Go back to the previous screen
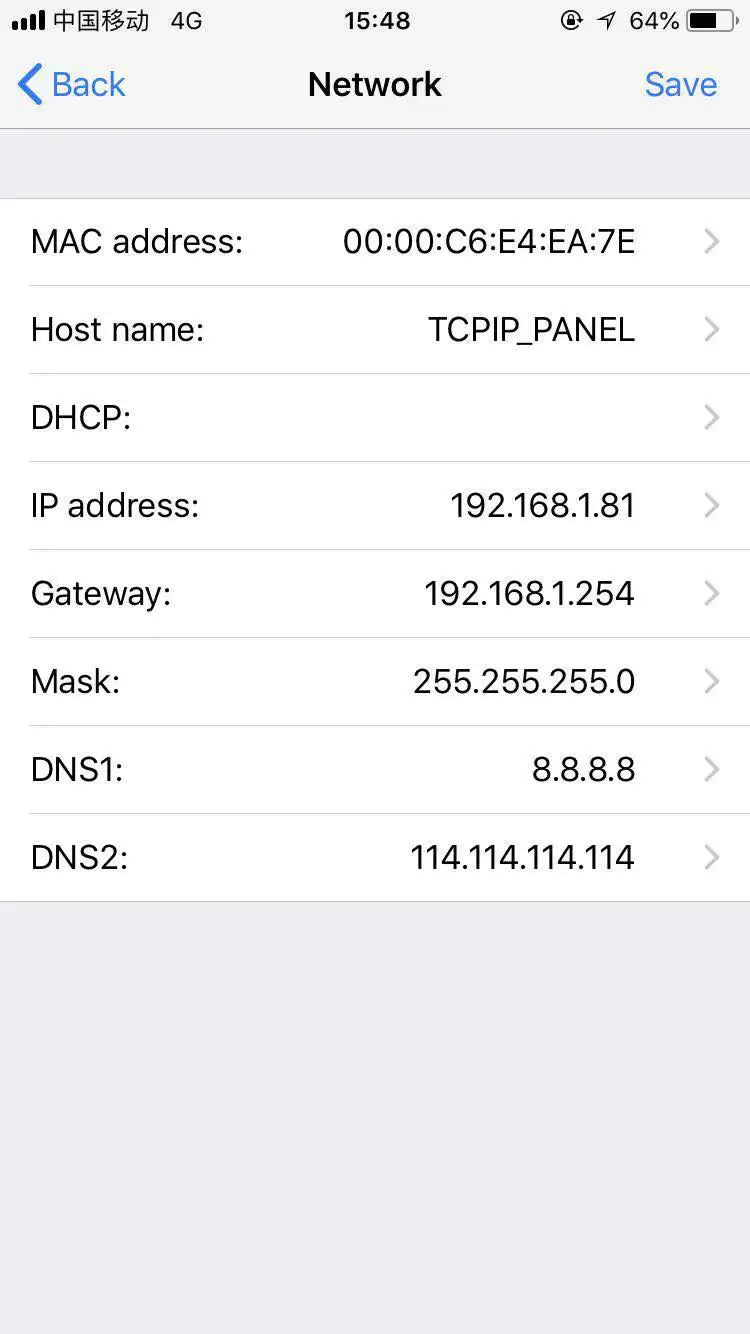750x1334 pixels. pyautogui.click(x=72, y=85)
